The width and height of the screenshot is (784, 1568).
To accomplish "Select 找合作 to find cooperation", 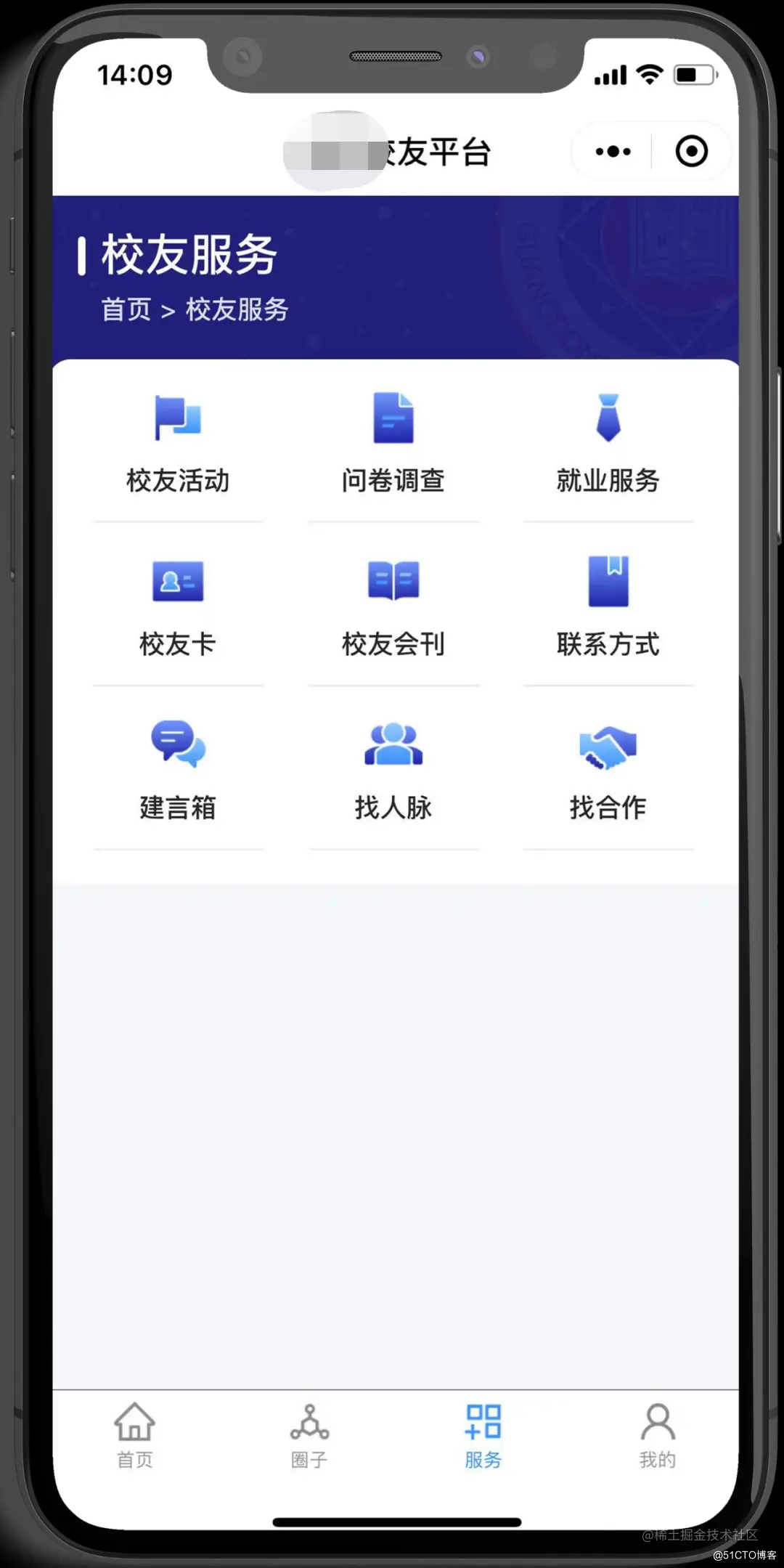I will click(x=608, y=771).
